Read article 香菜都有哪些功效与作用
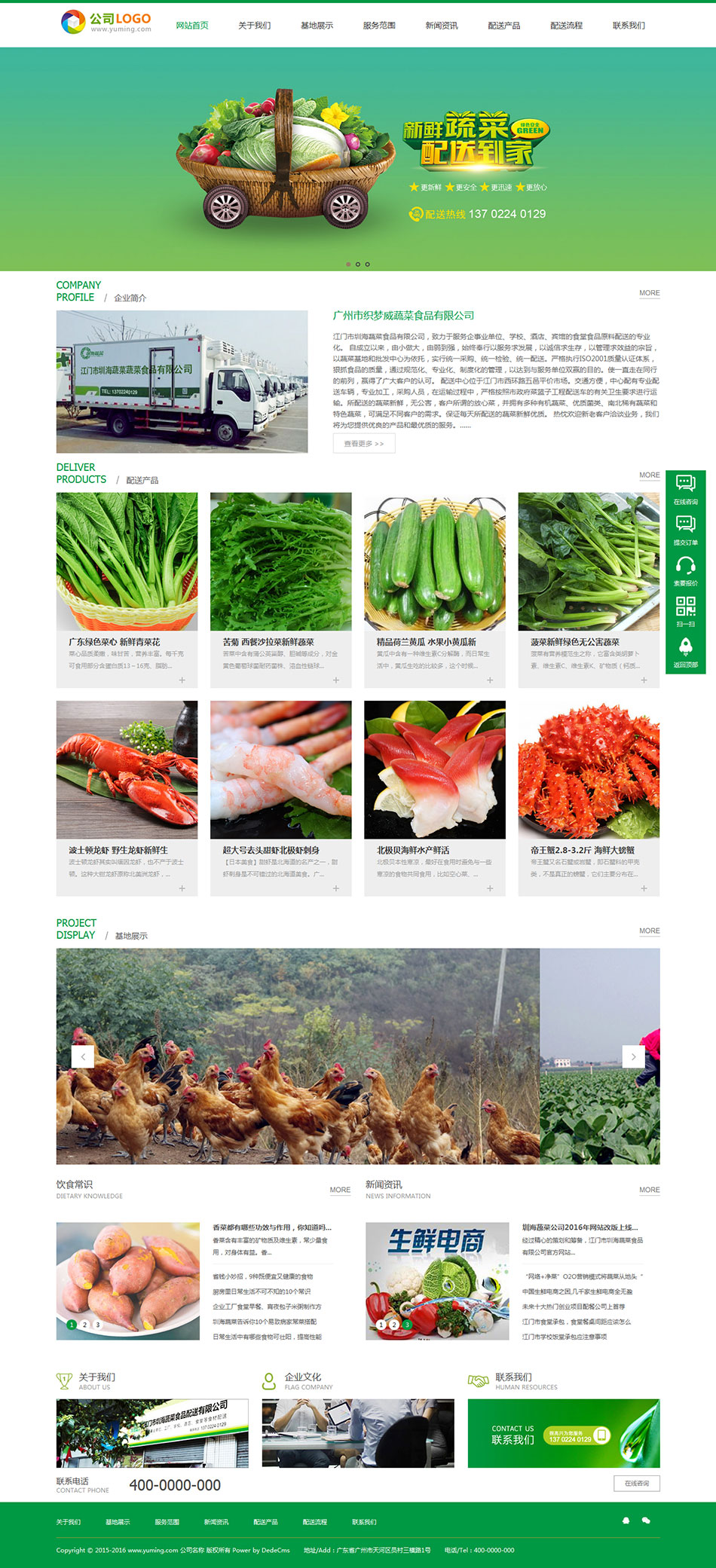The image size is (716, 1568). pyautogui.click(x=271, y=1228)
